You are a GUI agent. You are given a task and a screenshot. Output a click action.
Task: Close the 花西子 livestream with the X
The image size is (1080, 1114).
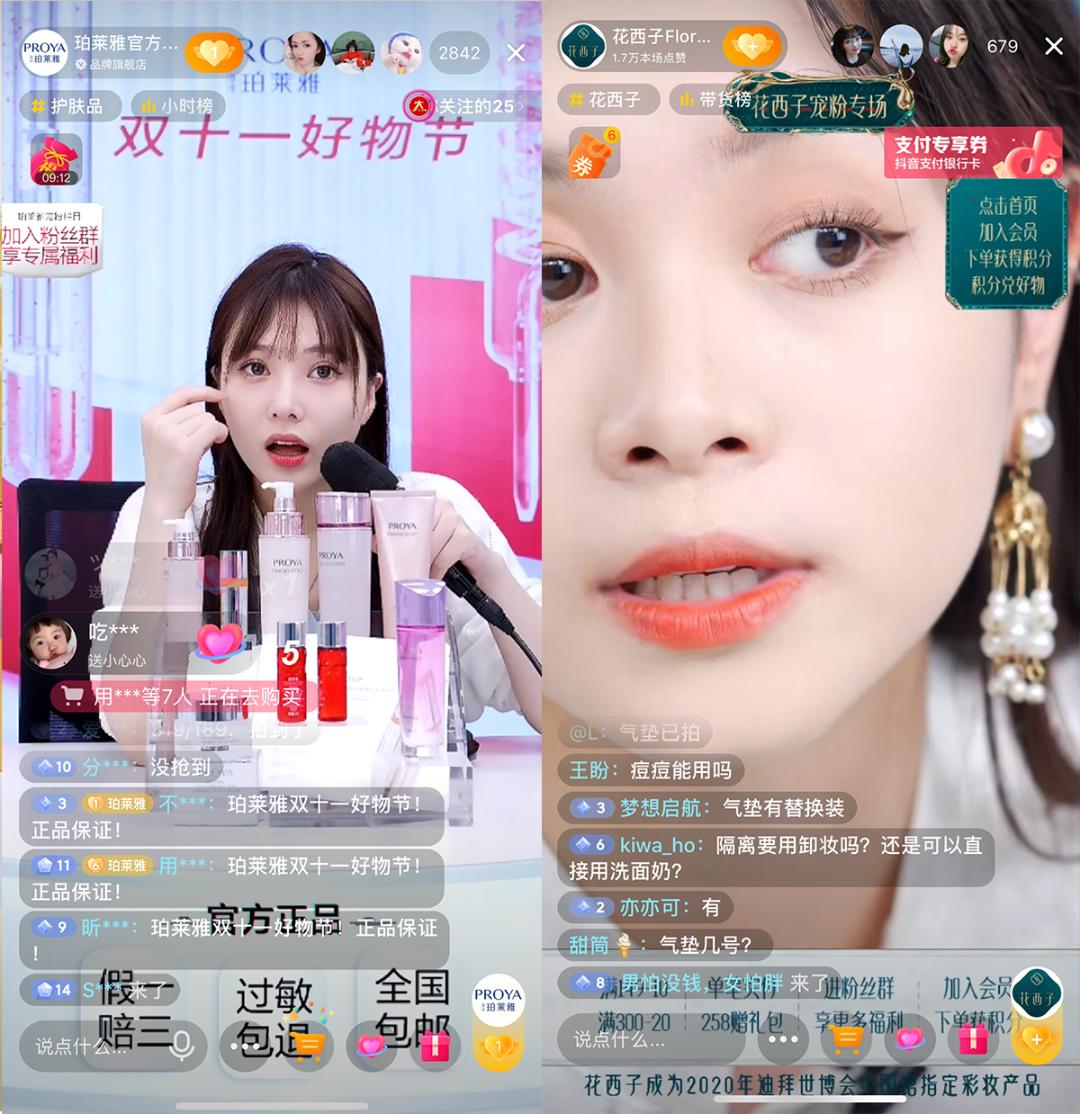[1053, 46]
